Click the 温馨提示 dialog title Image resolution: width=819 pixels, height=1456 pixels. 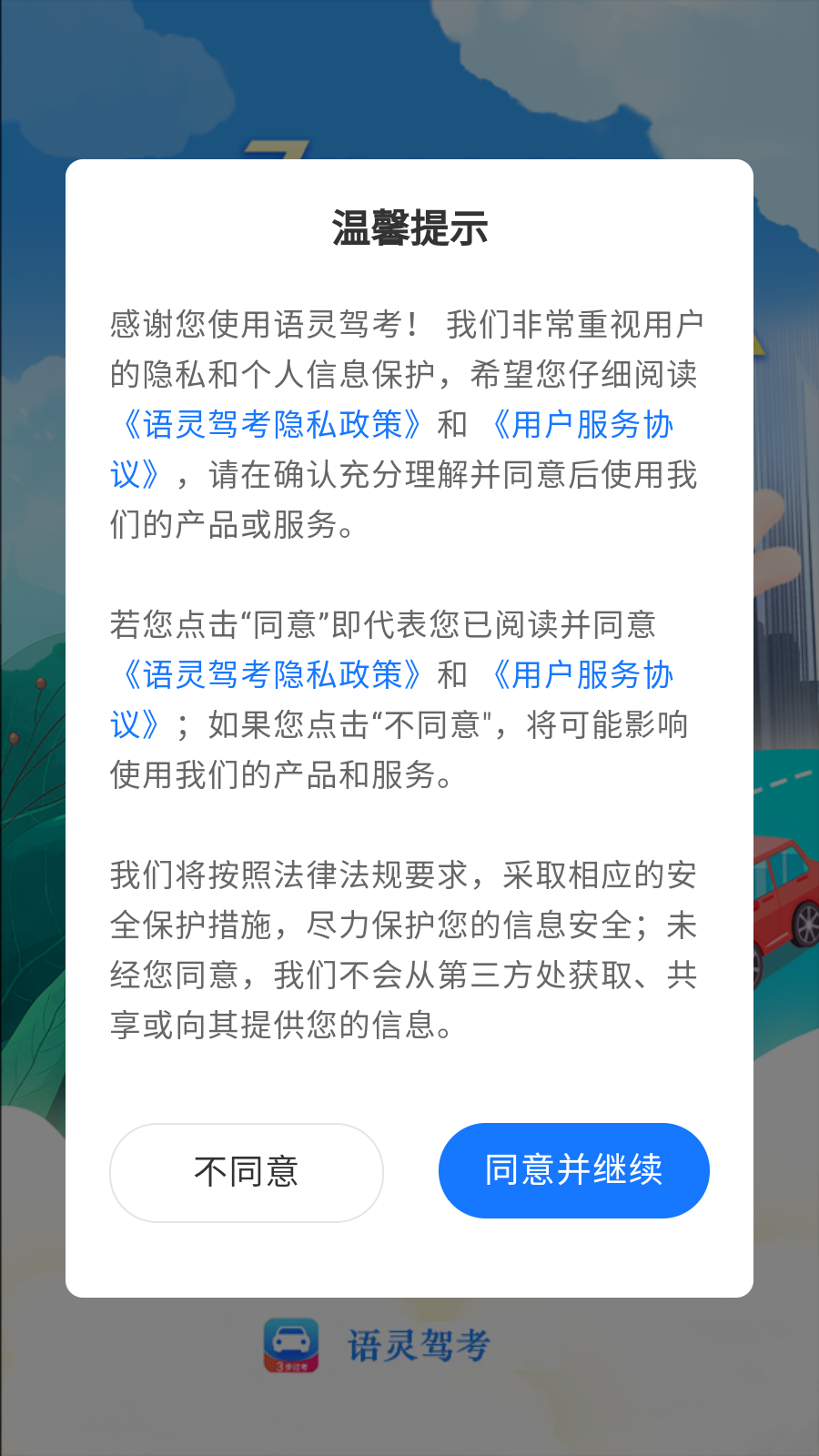pyautogui.click(x=409, y=227)
